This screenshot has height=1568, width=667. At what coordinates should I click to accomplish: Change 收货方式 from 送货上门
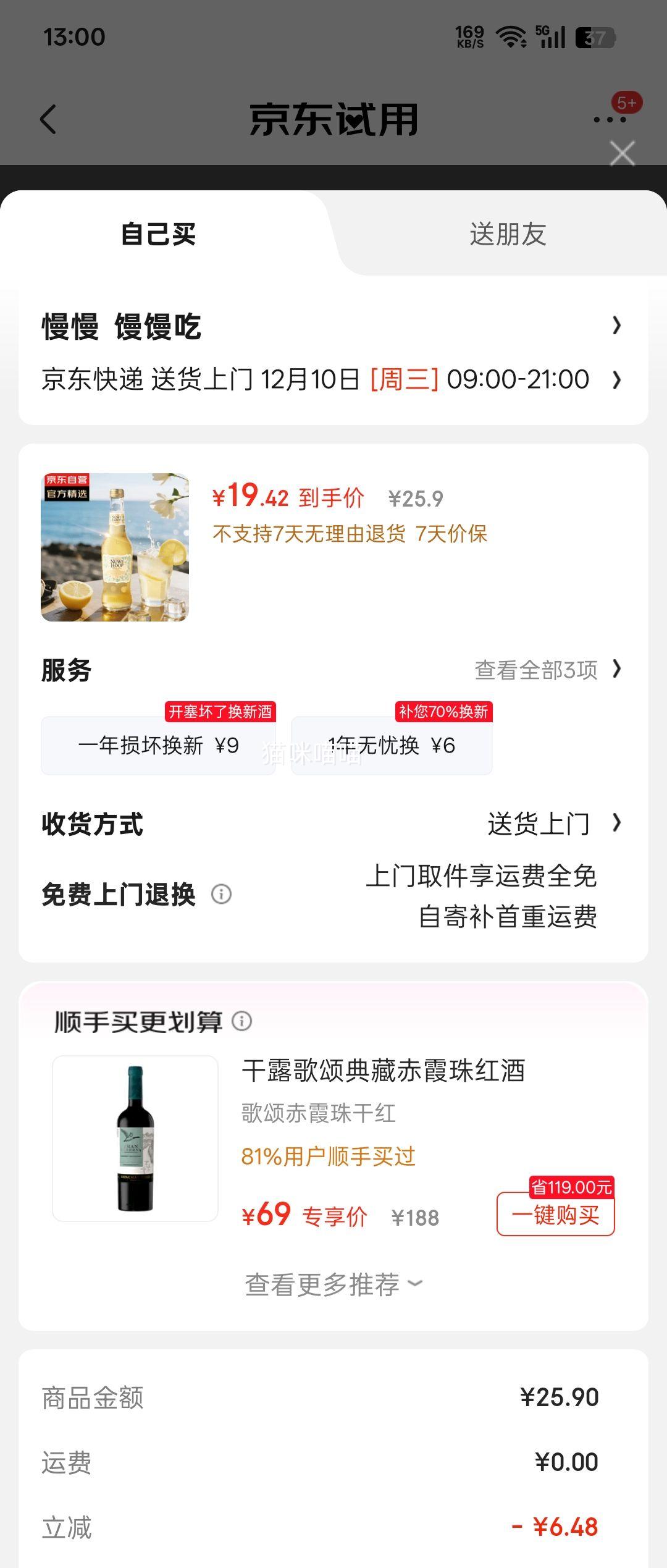552,824
